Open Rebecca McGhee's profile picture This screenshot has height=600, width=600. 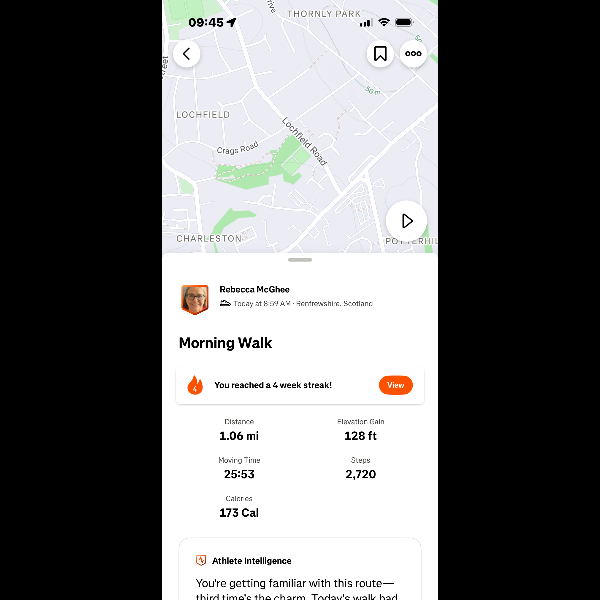coord(195,298)
